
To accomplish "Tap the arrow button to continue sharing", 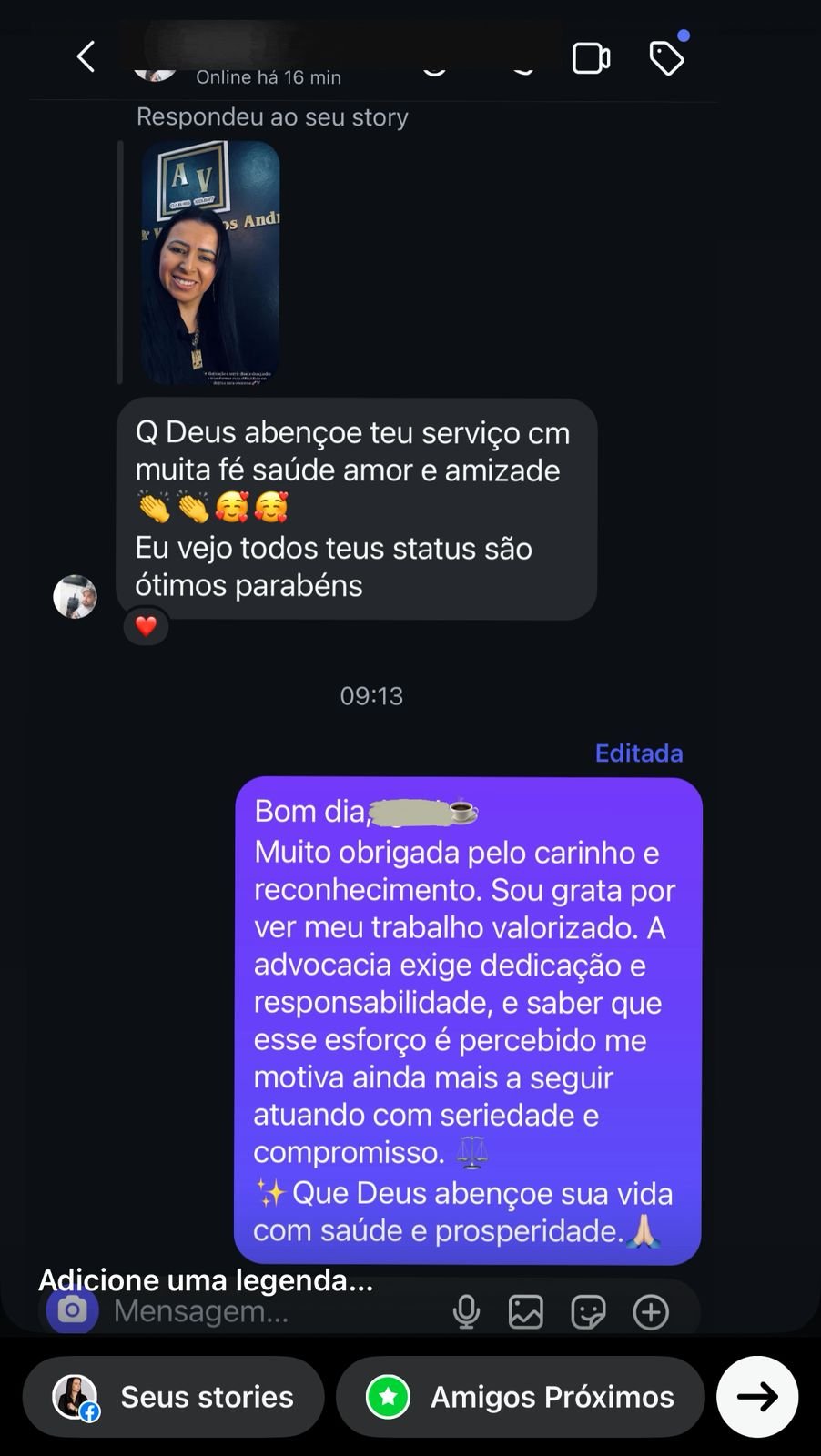I will click(x=756, y=1396).
